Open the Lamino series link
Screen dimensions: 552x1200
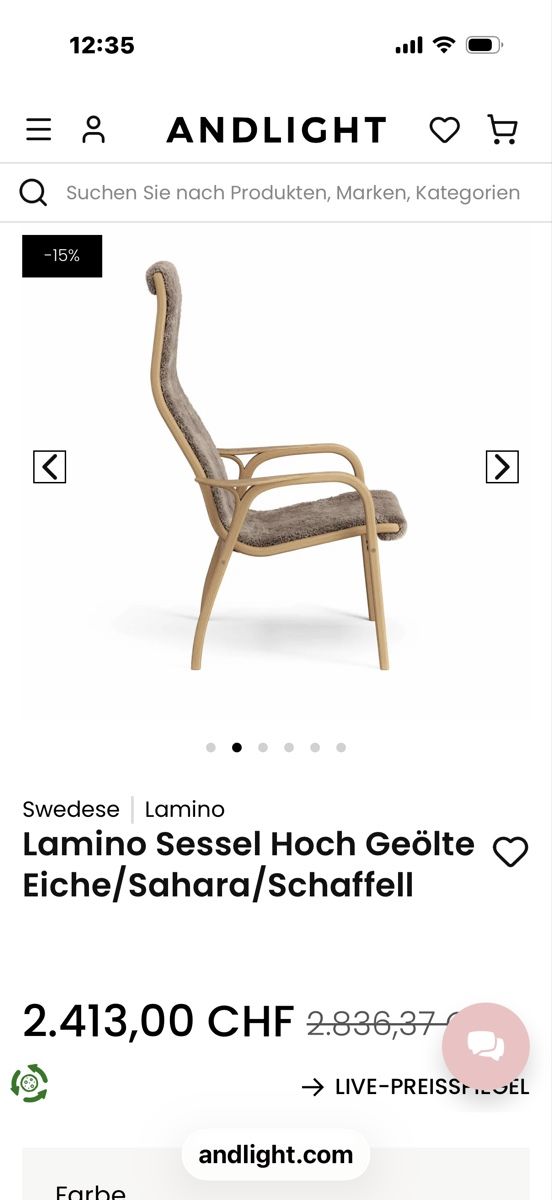(x=185, y=809)
